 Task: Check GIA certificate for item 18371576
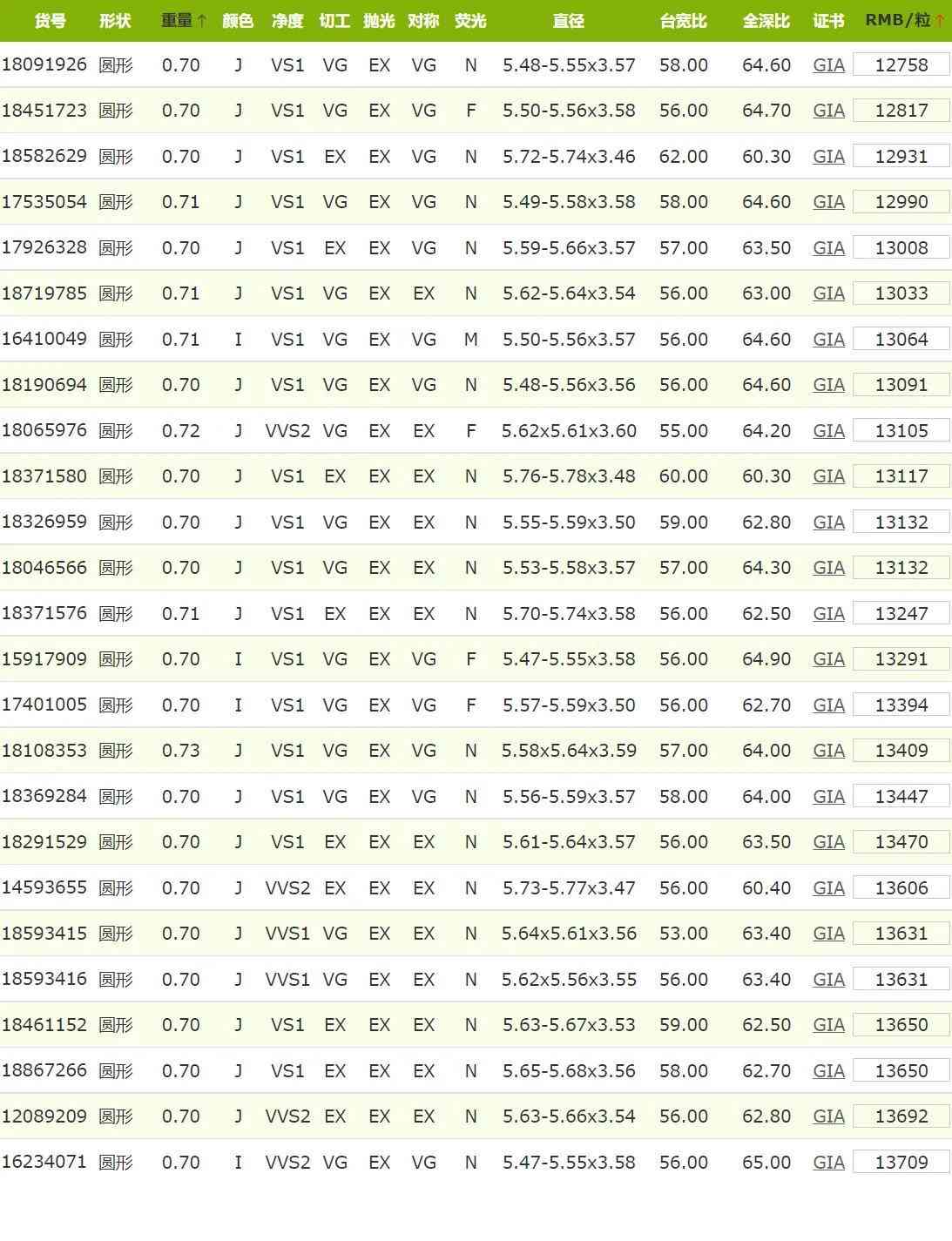coord(828,614)
